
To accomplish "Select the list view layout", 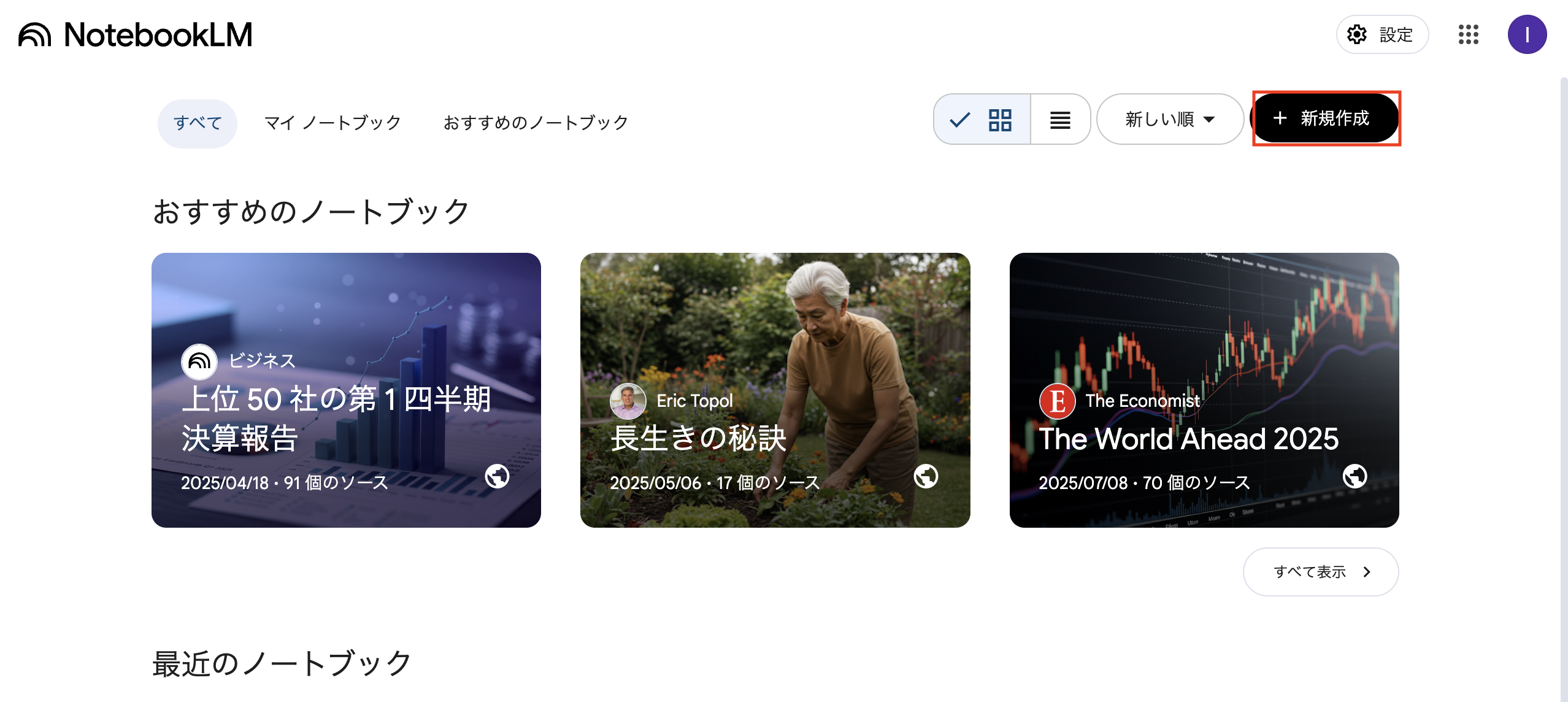I will click(1059, 120).
